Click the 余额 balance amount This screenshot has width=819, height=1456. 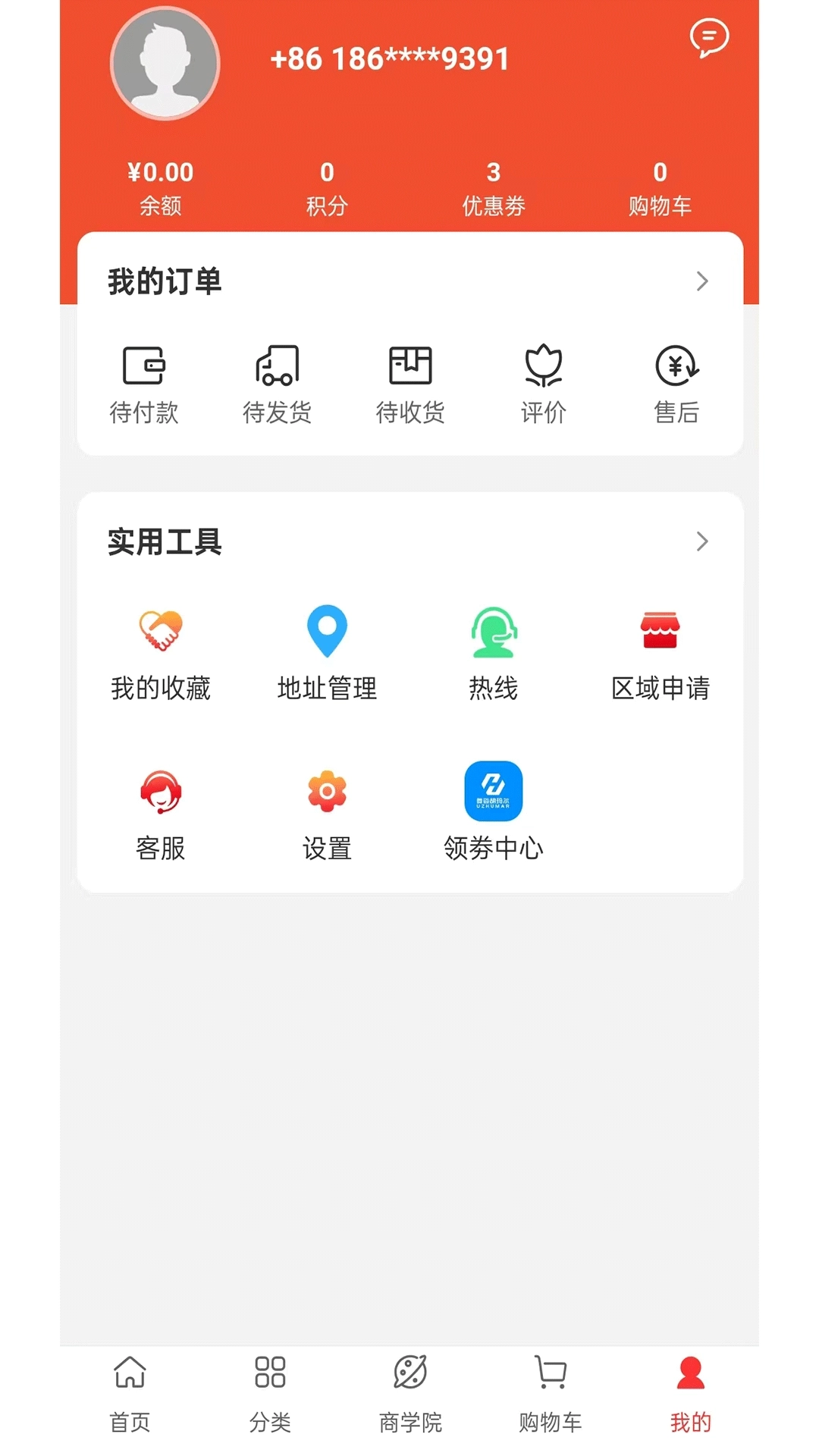(161, 186)
